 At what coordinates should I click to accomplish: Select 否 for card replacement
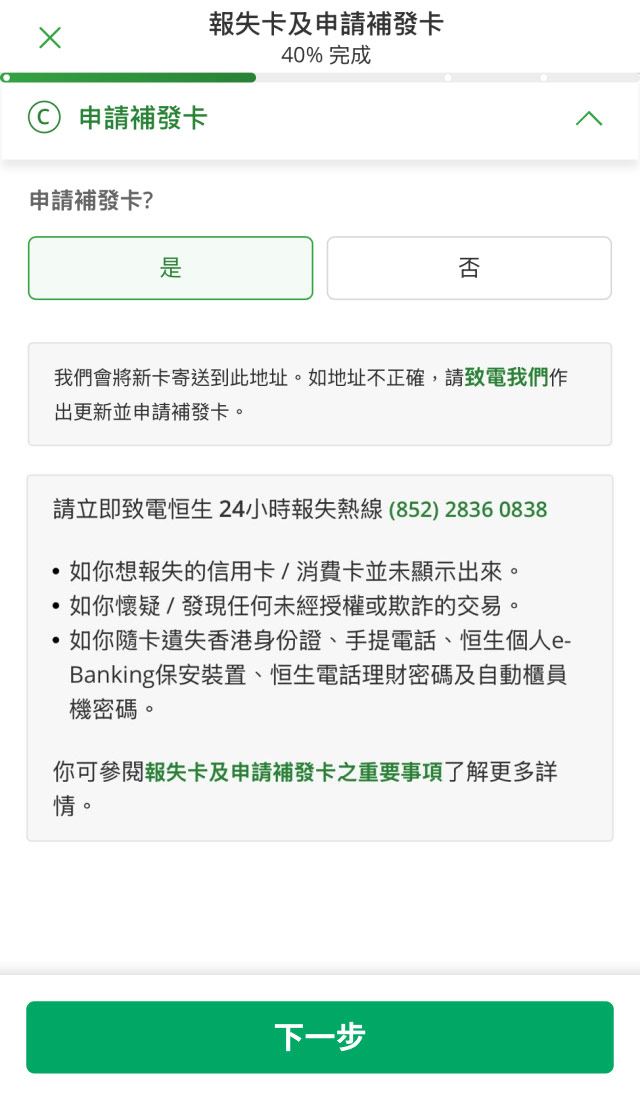pos(469,268)
